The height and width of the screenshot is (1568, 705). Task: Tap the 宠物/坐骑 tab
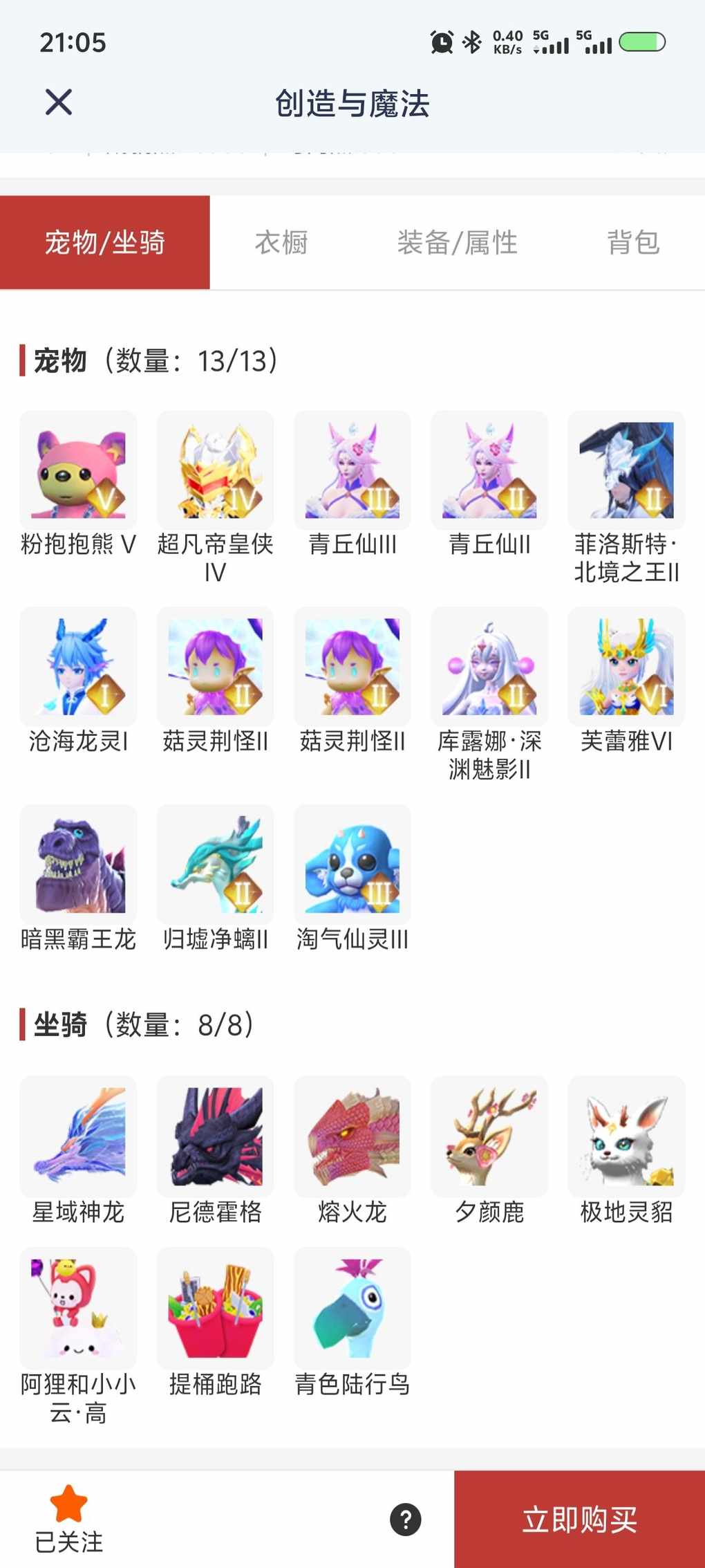click(x=105, y=243)
